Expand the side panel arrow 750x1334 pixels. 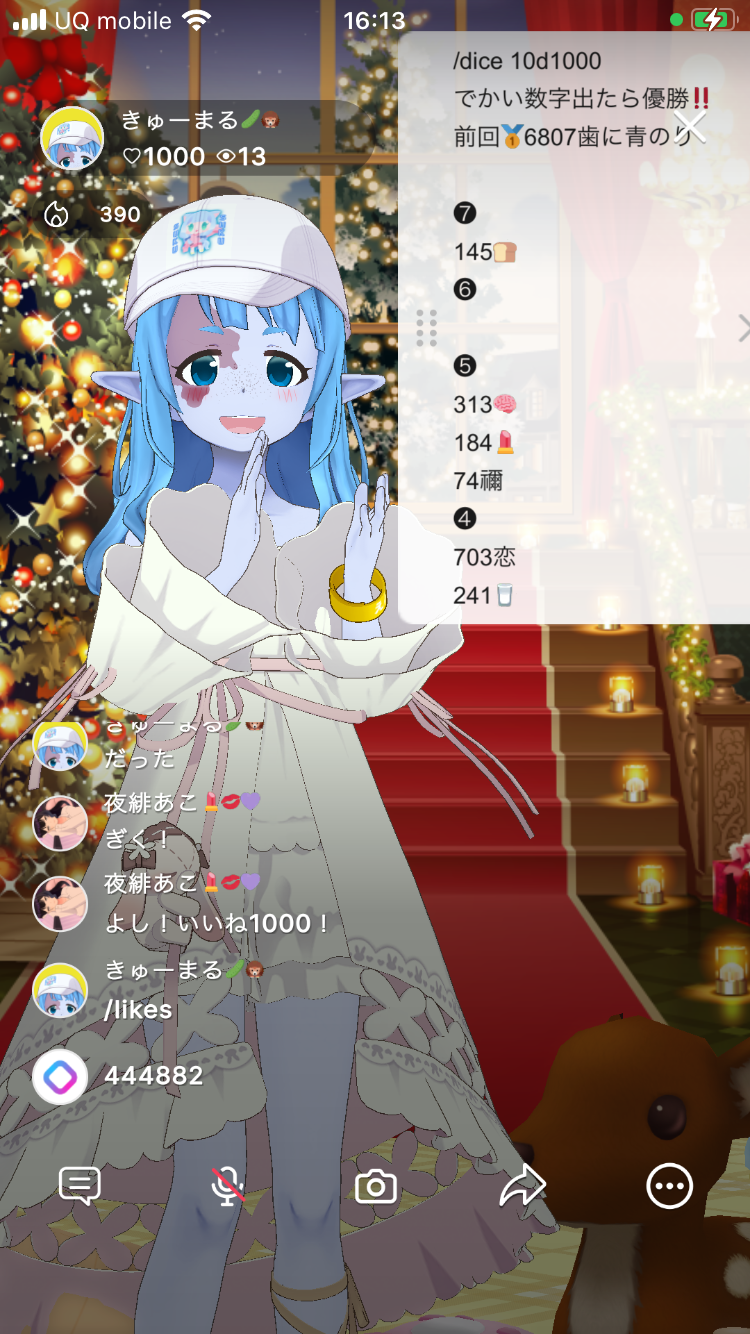tap(742, 328)
